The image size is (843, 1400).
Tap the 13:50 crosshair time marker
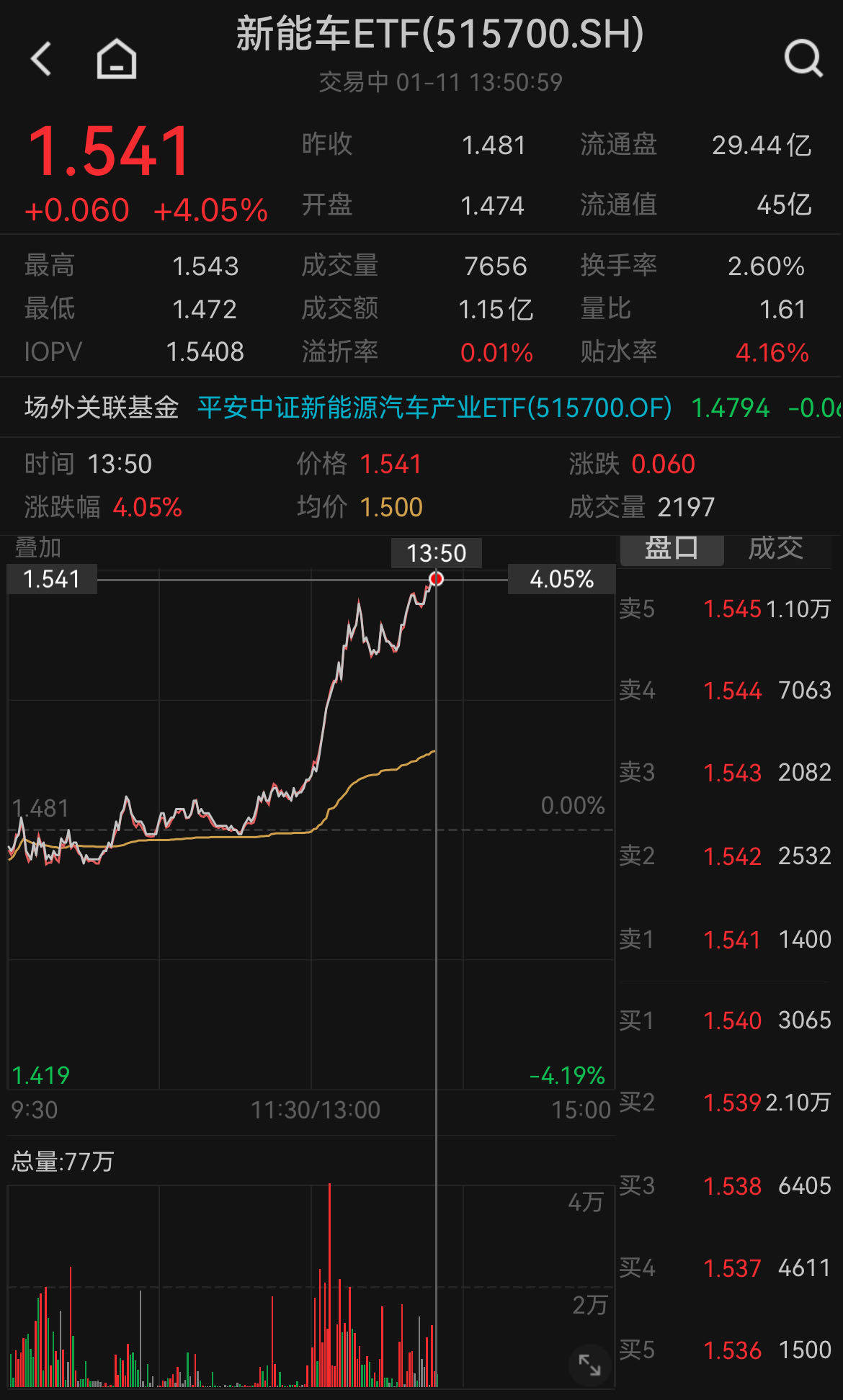point(437,552)
